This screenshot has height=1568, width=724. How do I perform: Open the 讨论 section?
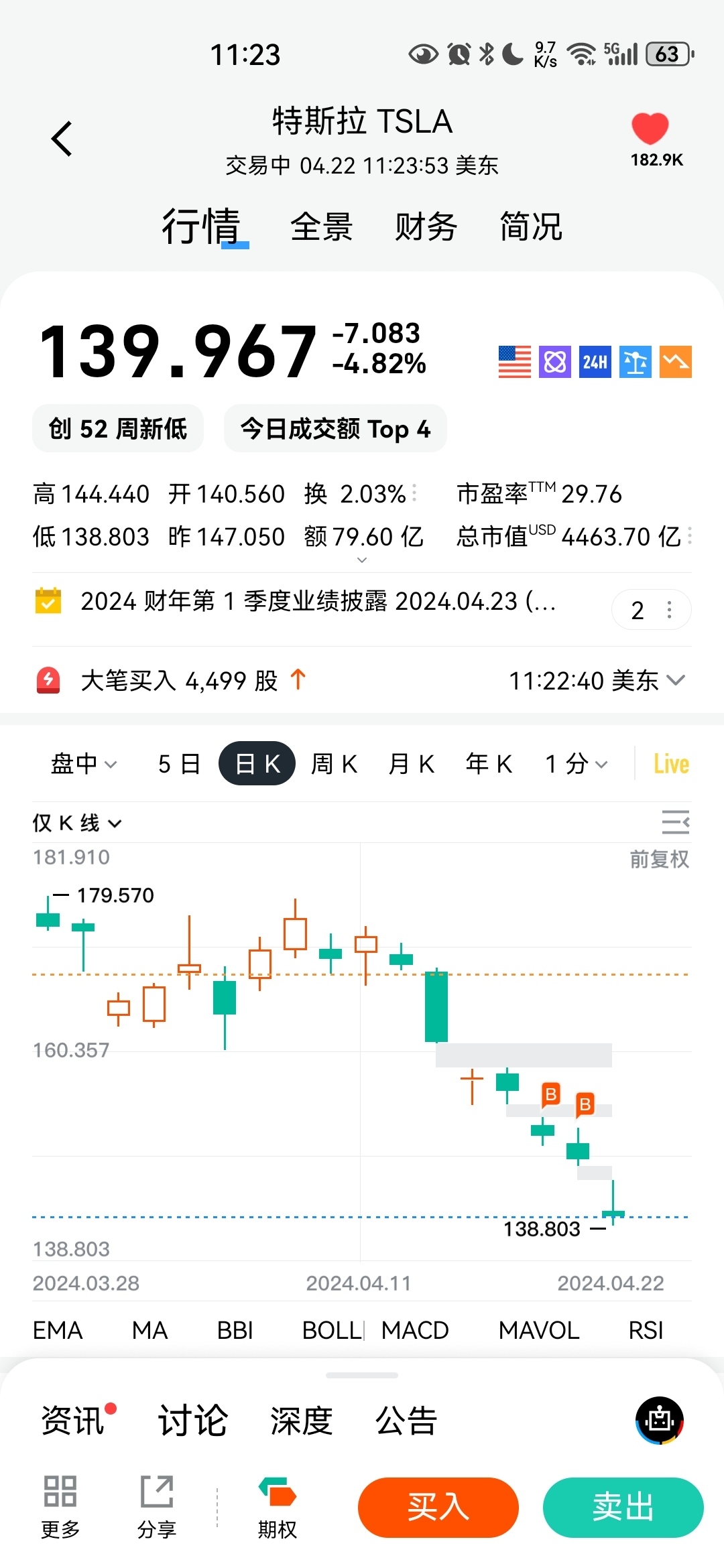[x=192, y=1420]
